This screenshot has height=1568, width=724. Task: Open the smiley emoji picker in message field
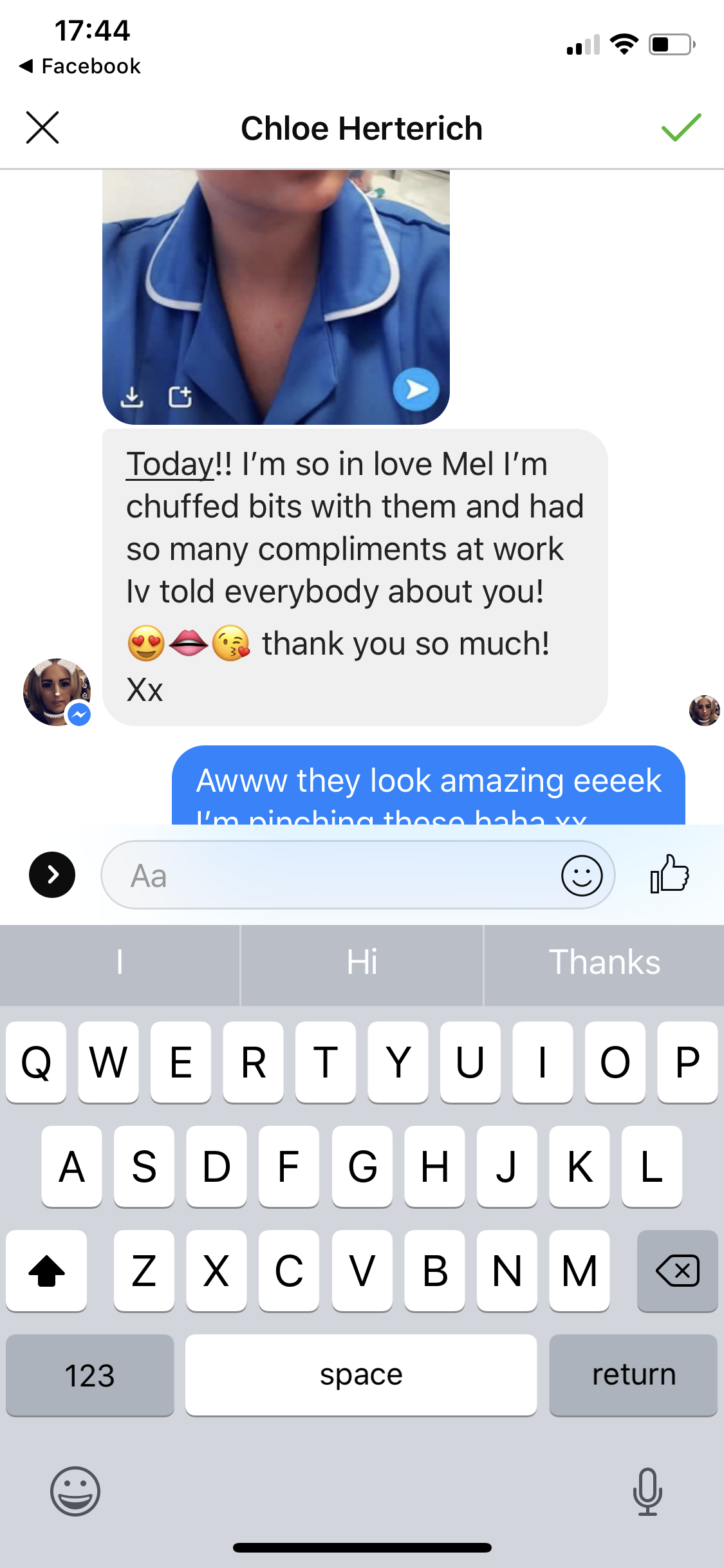(x=582, y=875)
